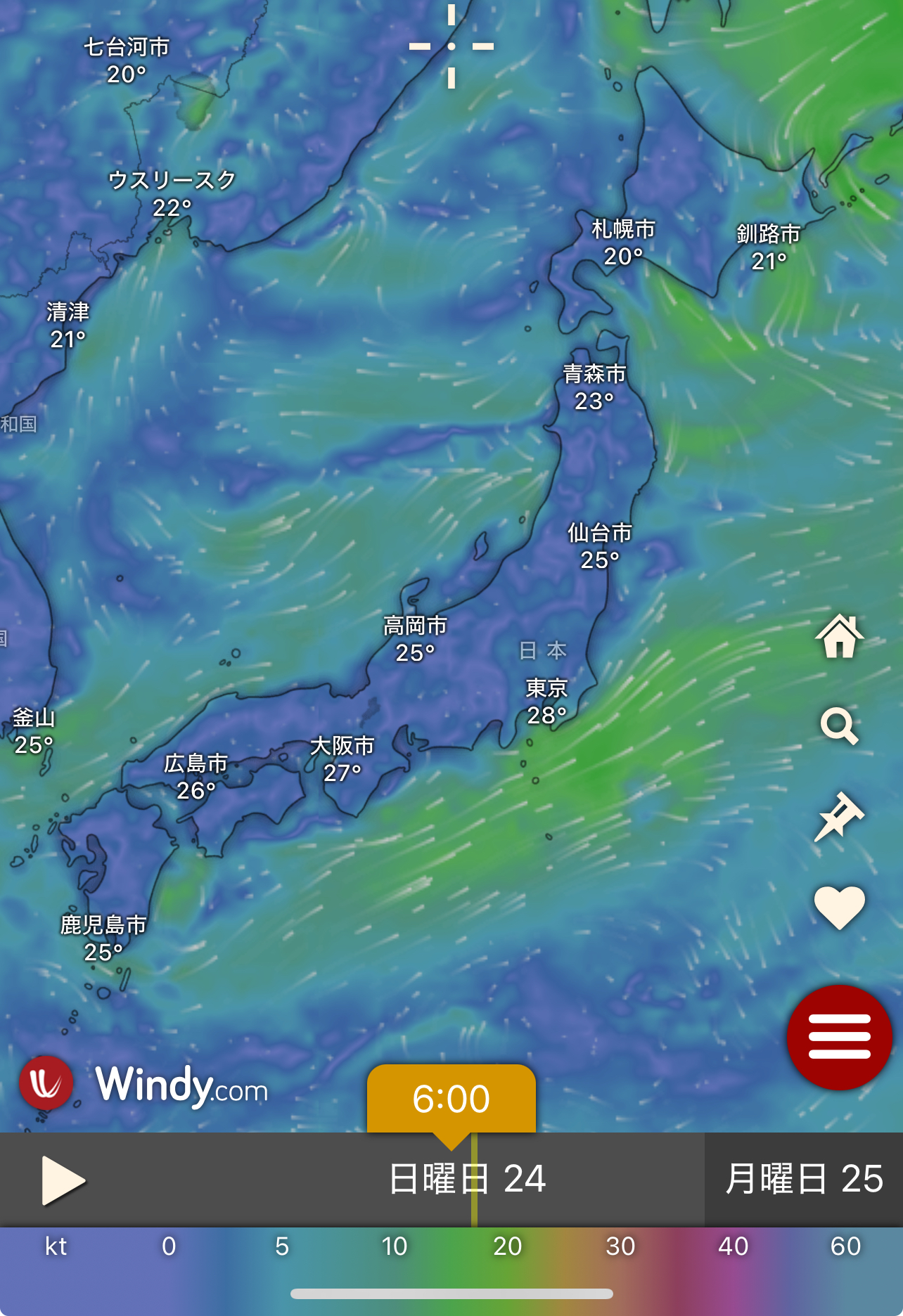Open the location search
903x1316 pixels.
[839, 726]
